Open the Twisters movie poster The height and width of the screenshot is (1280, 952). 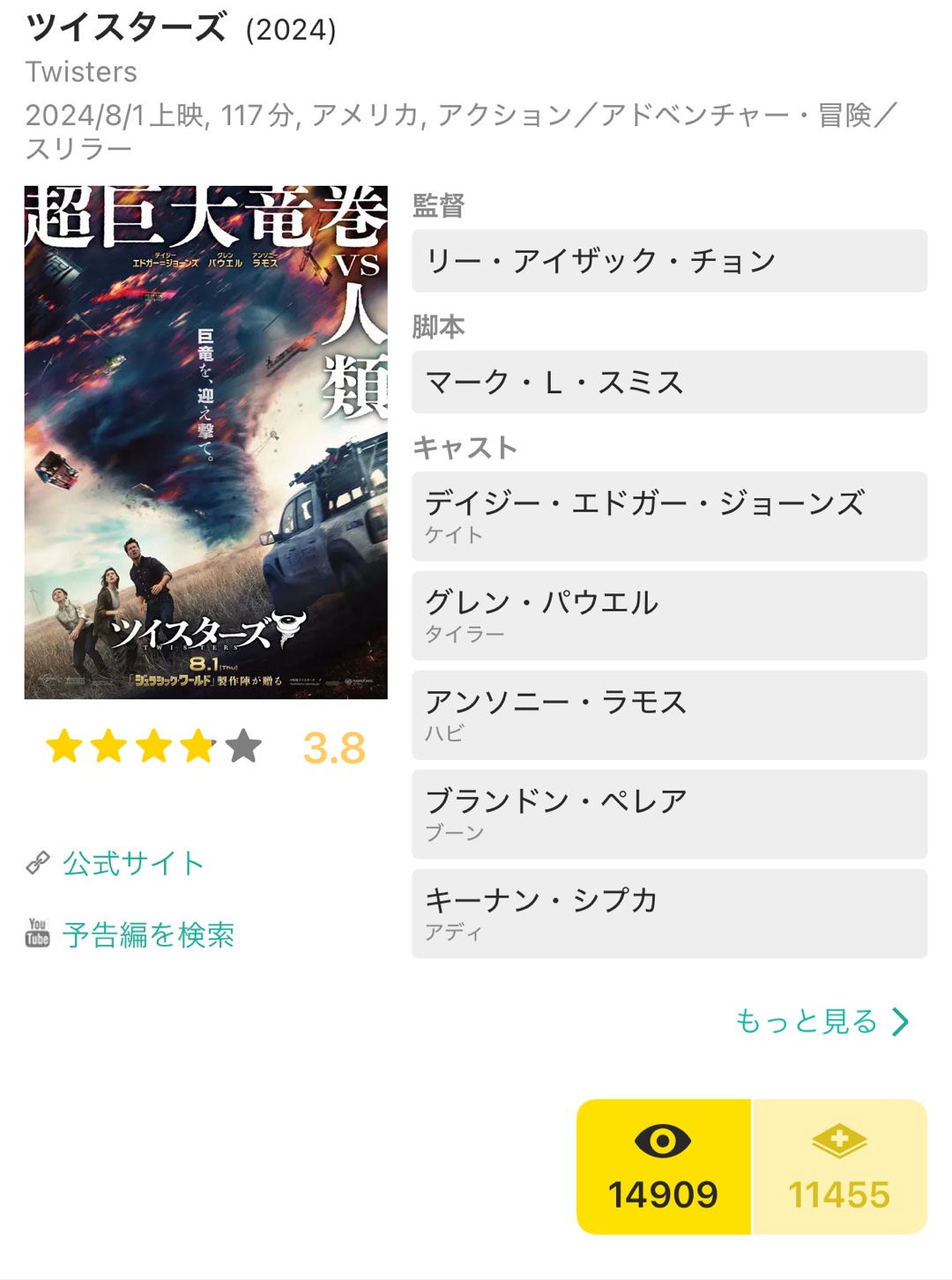coord(205,442)
